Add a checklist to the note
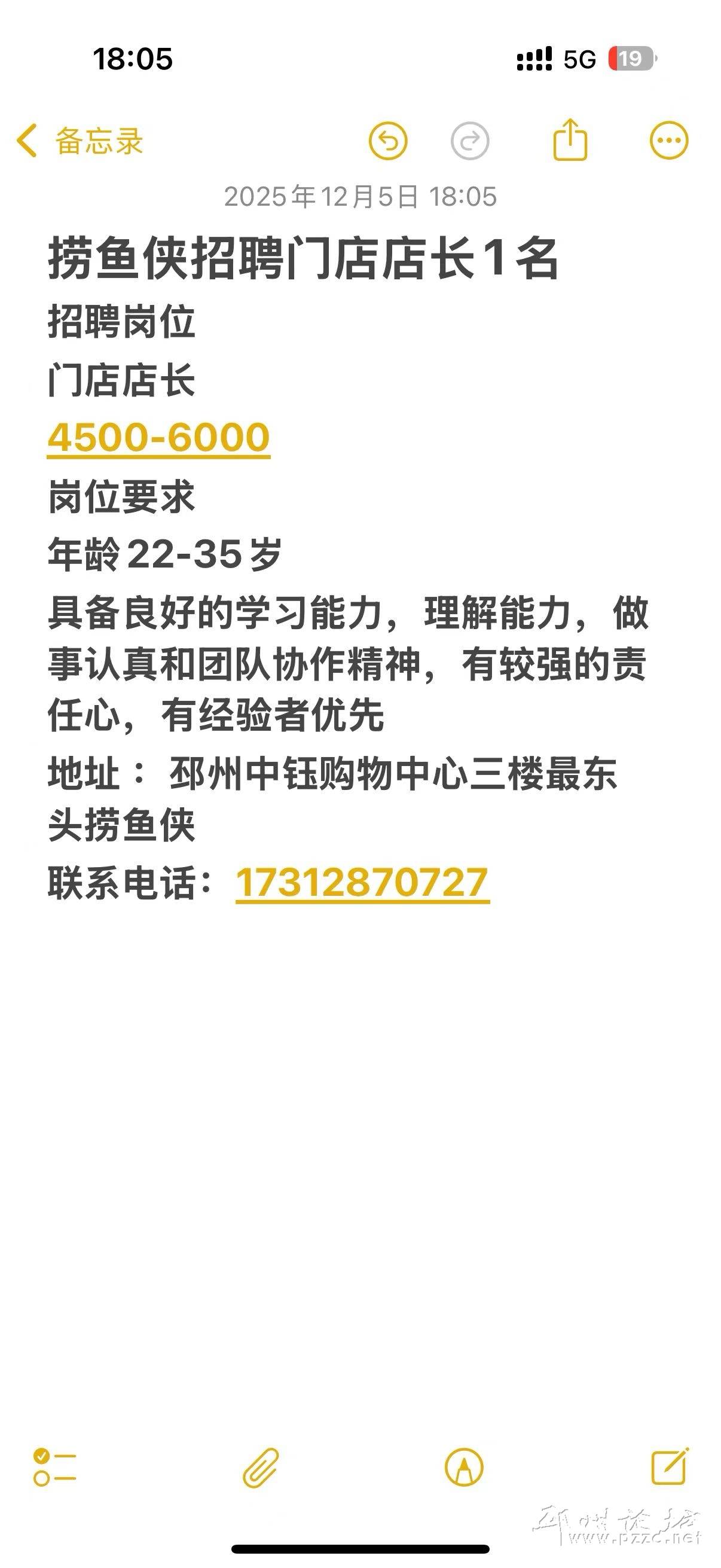Viewport: 721px width, 1568px height. tap(55, 1467)
